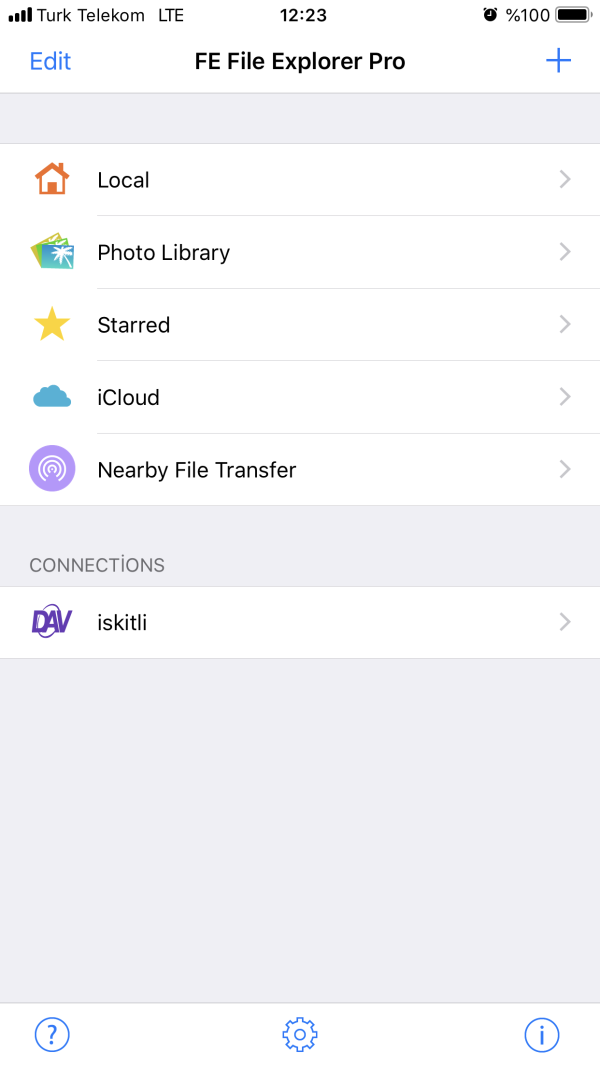Open the Local files folder
600x1067 pixels.
[x=300, y=180]
